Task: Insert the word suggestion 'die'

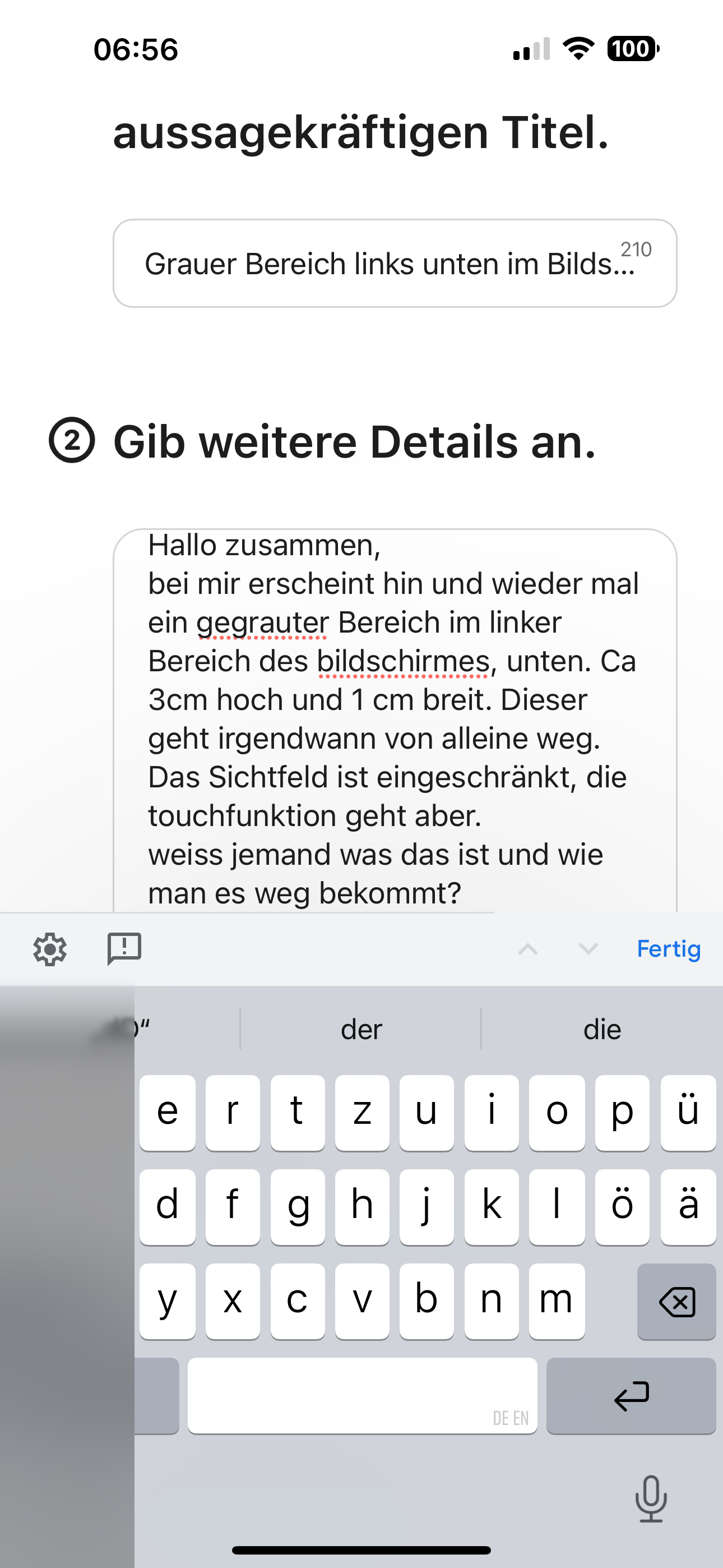Action: 602,1029
